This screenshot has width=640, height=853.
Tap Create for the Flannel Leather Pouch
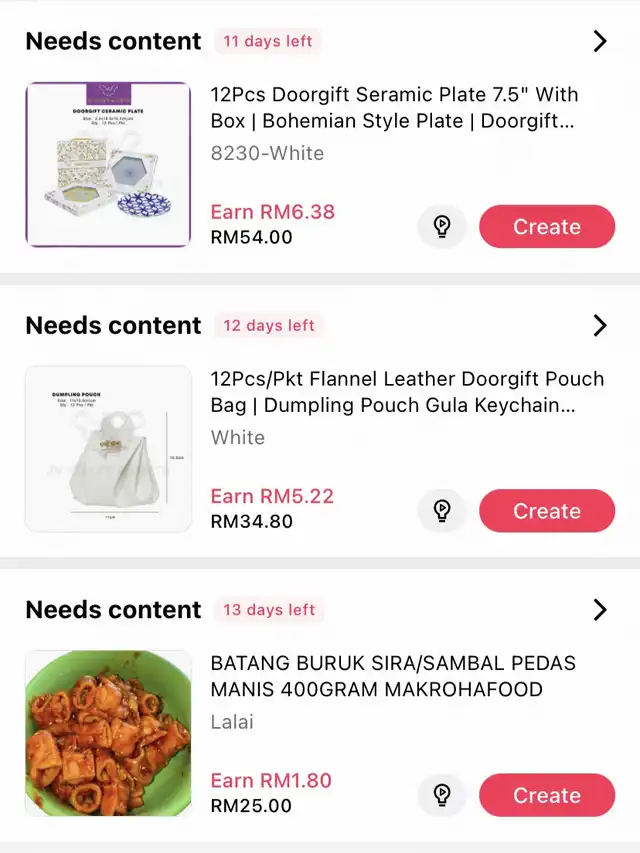(546, 511)
